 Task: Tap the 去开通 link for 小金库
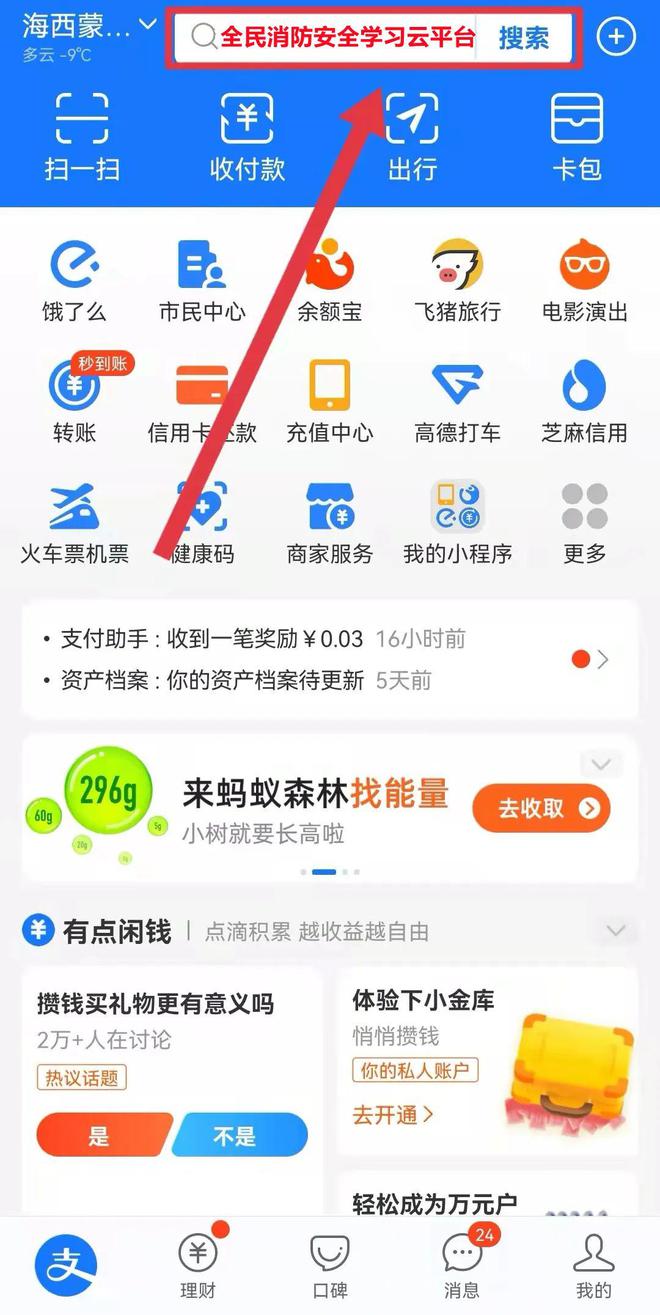393,1114
